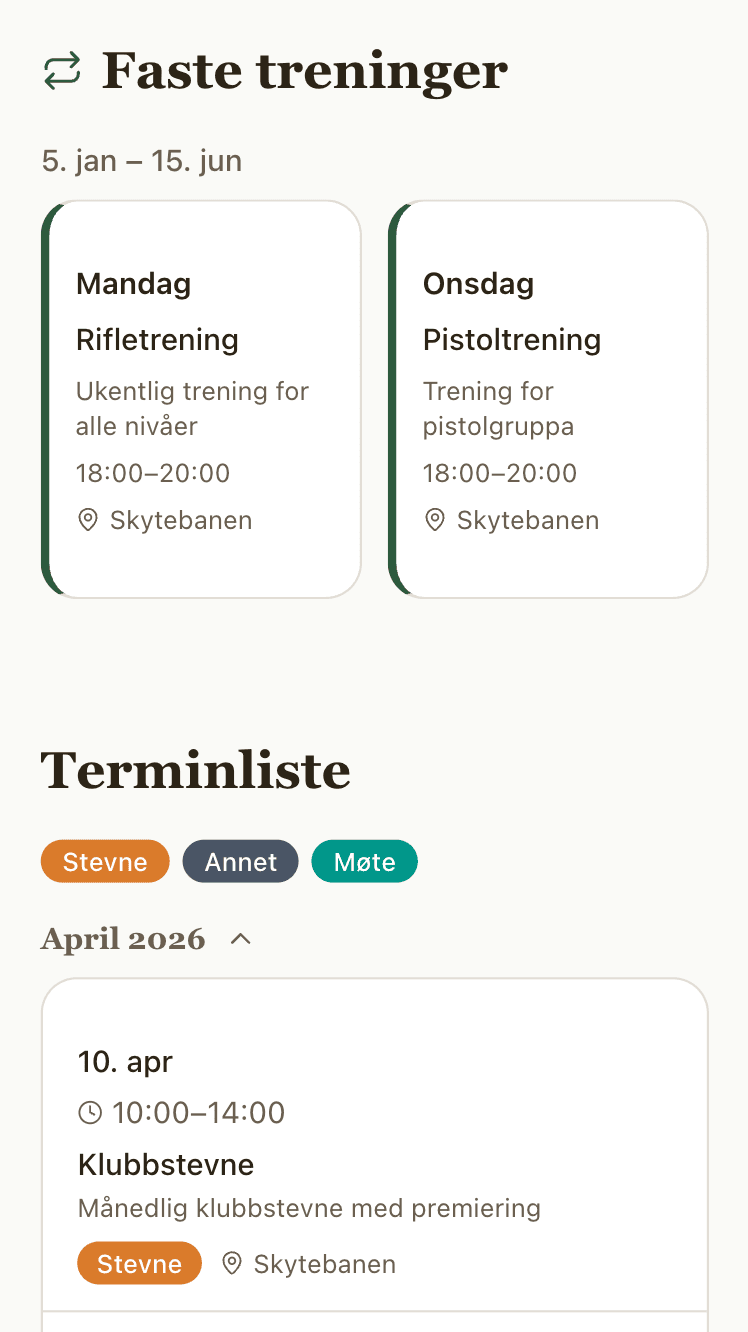Click the location pin on the Onsdag Pistoltrening card
Screen dimensions: 748x1332
[433, 520]
